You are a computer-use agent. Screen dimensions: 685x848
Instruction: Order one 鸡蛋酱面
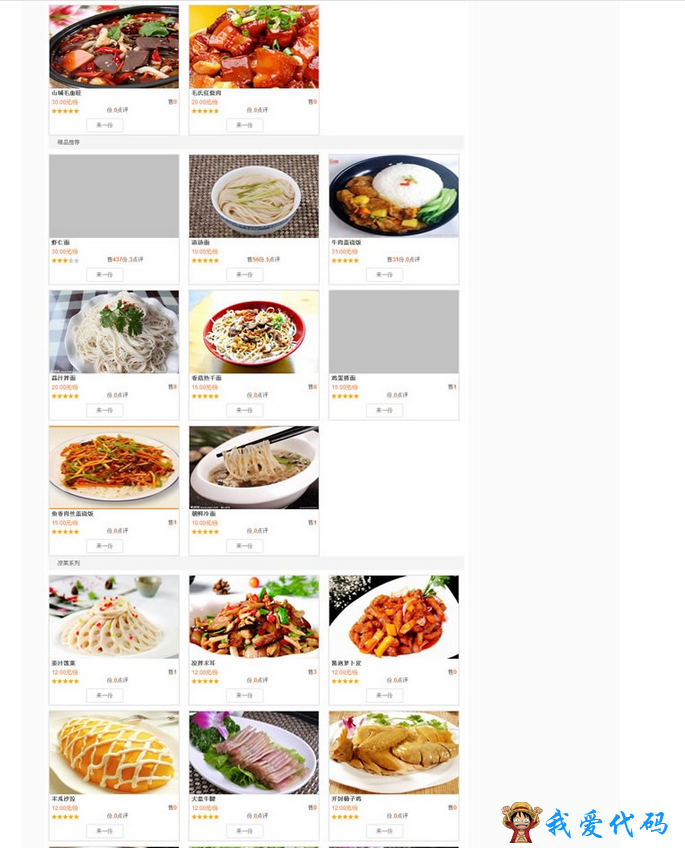pyautogui.click(x=384, y=410)
